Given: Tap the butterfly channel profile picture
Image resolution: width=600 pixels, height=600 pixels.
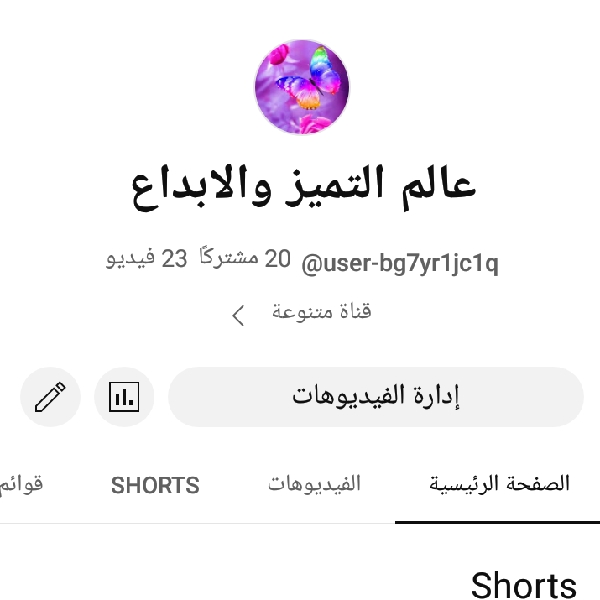Looking at the screenshot, I should [301, 88].
